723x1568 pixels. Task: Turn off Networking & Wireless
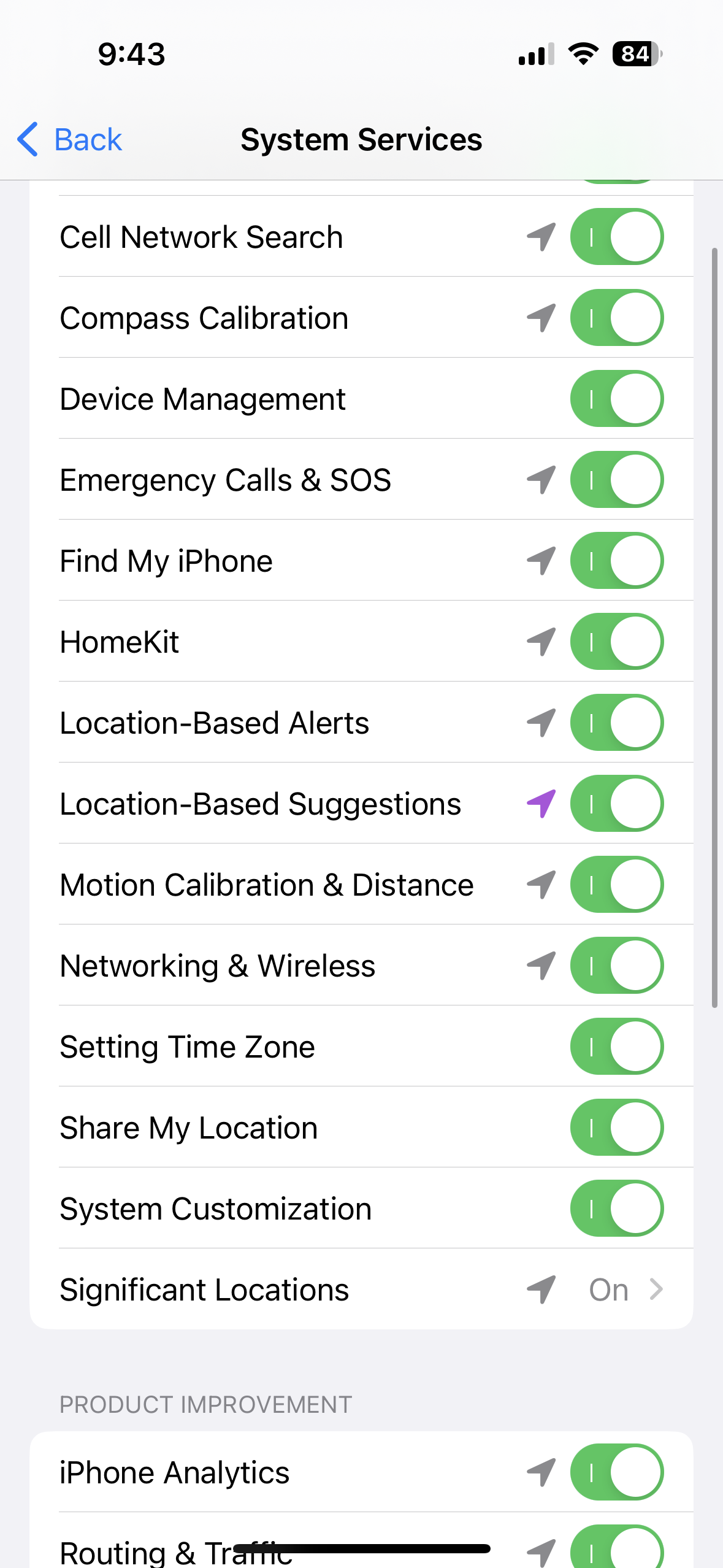coord(616,966)
